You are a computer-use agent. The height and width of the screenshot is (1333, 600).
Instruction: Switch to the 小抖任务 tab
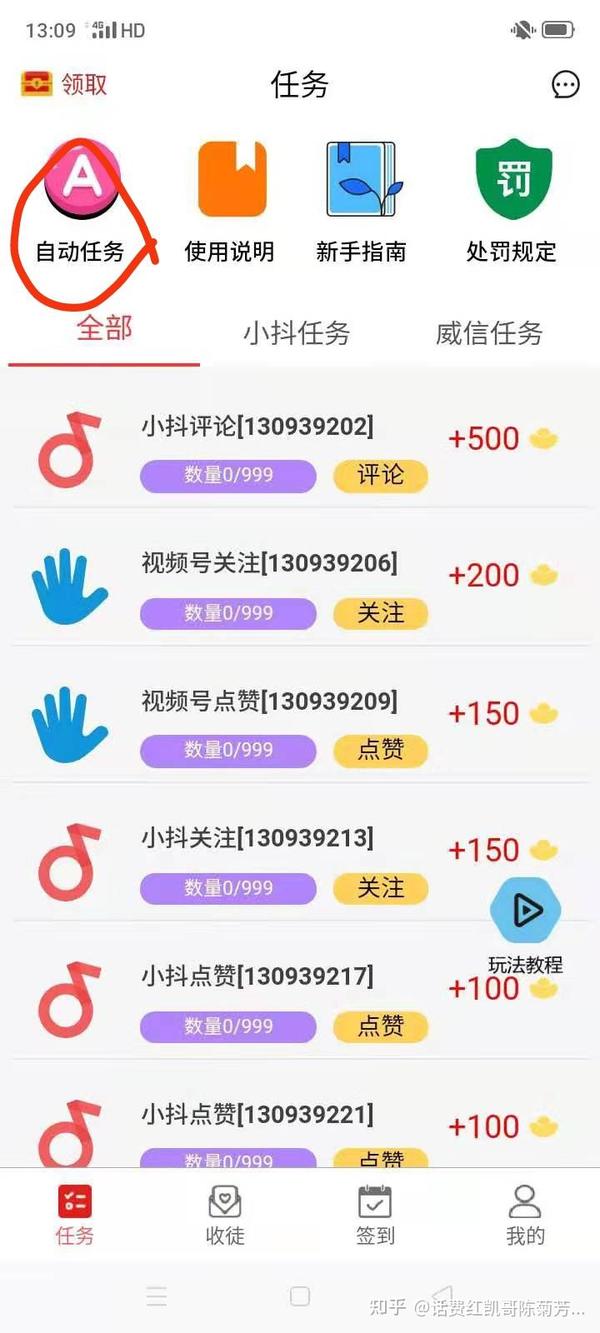296,333
